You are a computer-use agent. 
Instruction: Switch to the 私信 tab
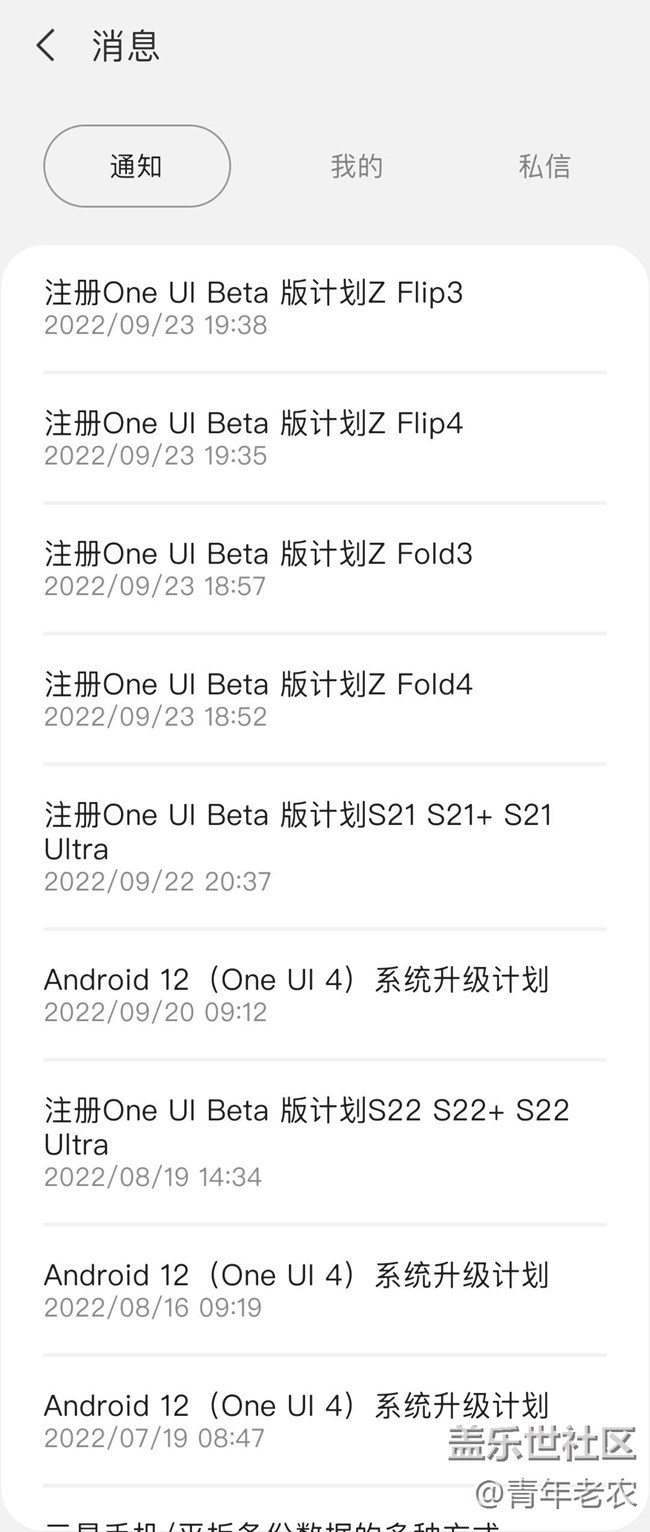[x=544, y=166]
